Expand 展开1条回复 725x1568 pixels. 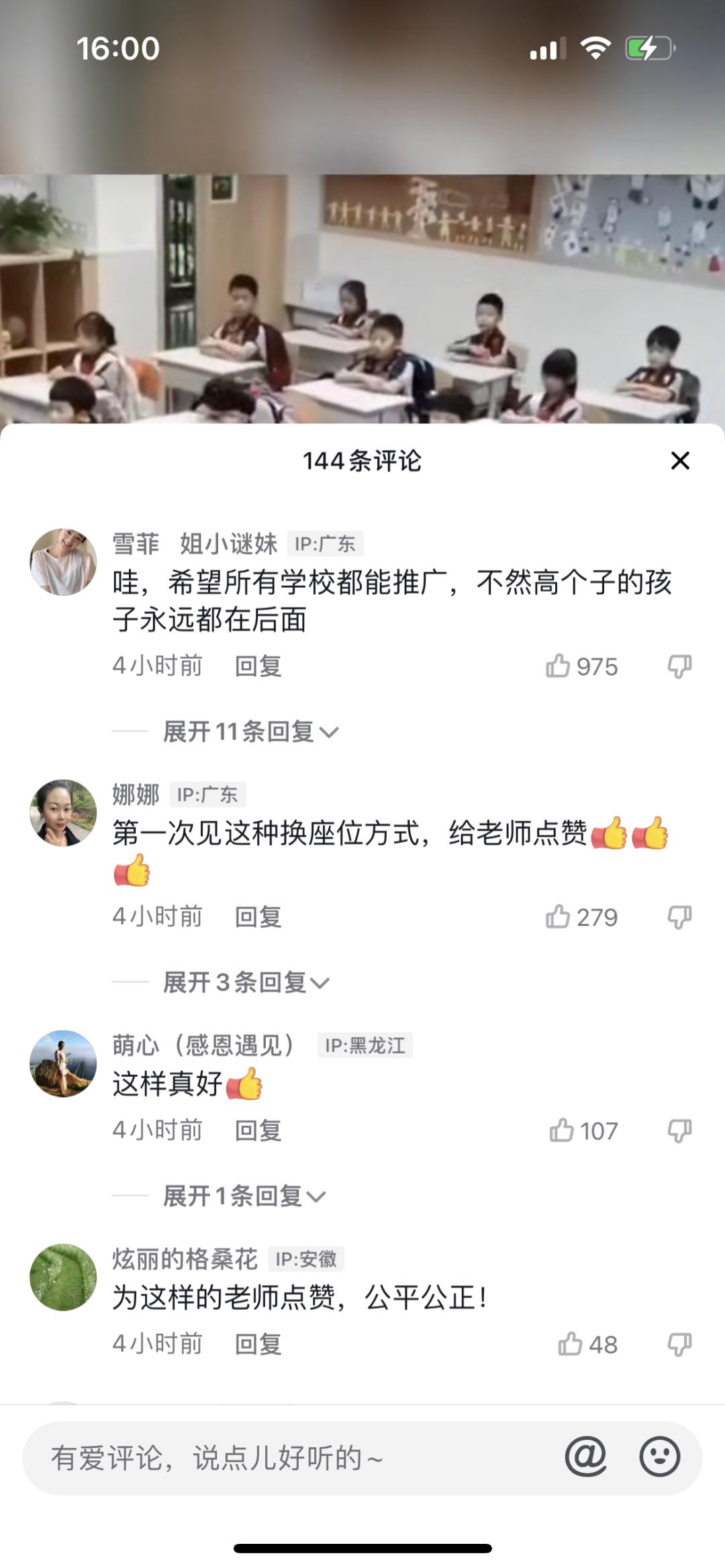tap(244, 1196)
